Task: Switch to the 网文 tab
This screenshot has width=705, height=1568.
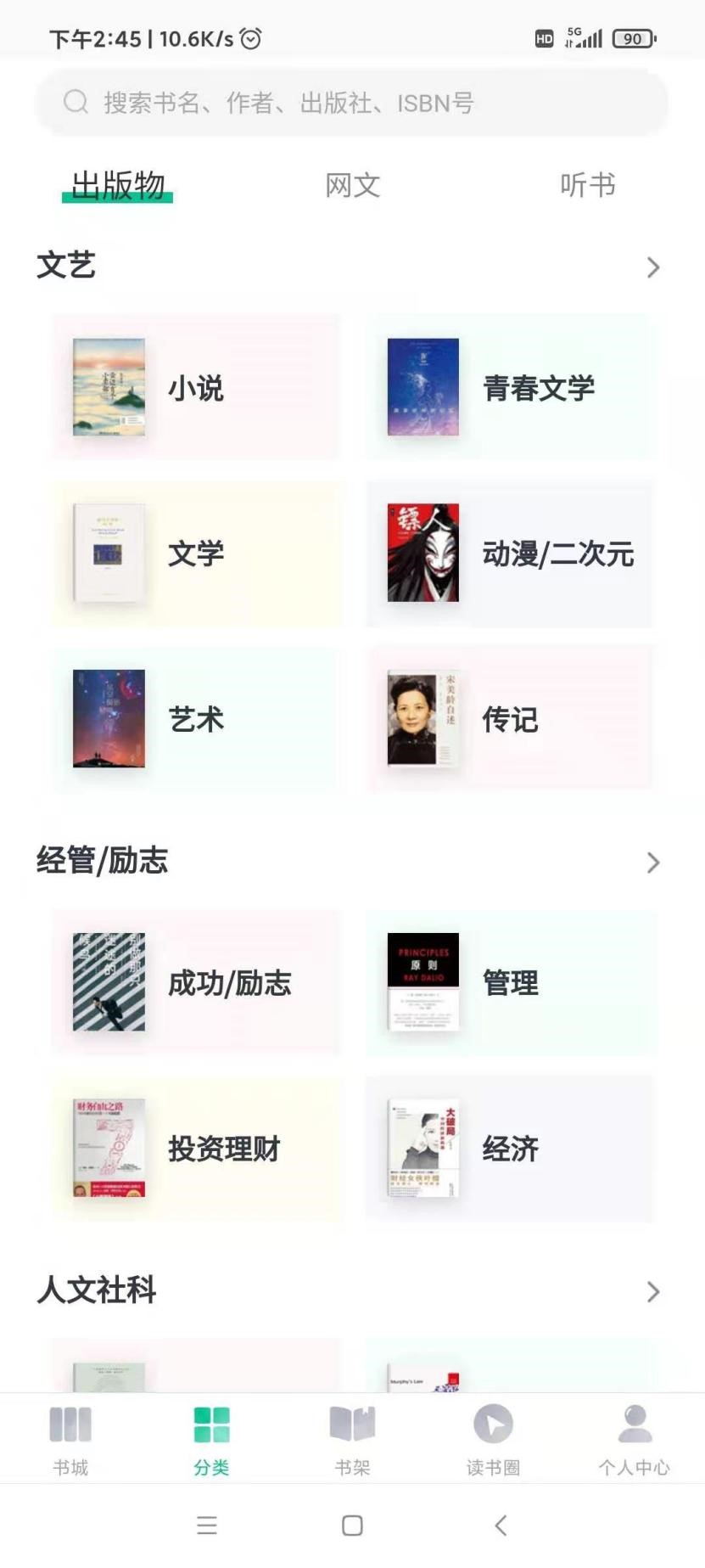Action: coord(352,185)
